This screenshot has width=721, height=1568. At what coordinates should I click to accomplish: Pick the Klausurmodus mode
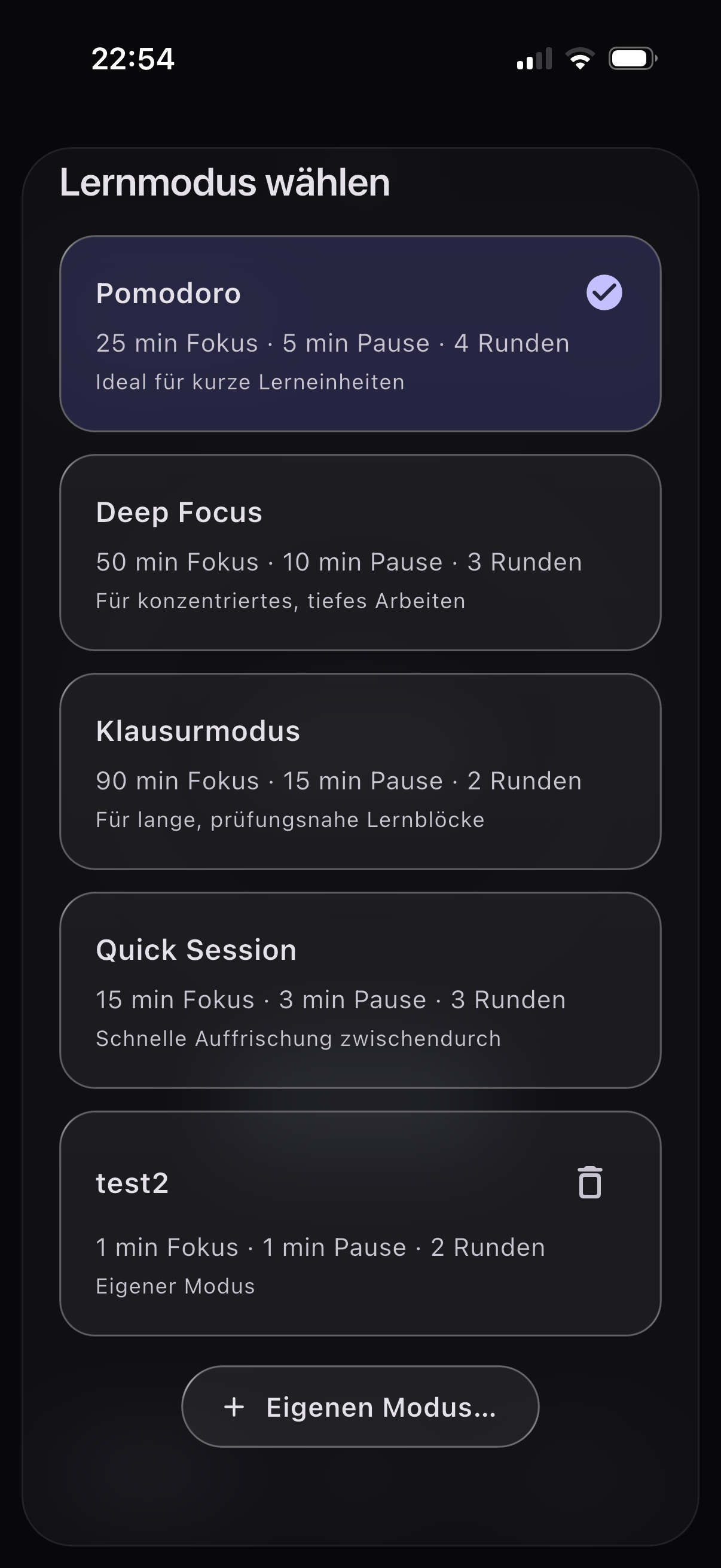(360, 771)
